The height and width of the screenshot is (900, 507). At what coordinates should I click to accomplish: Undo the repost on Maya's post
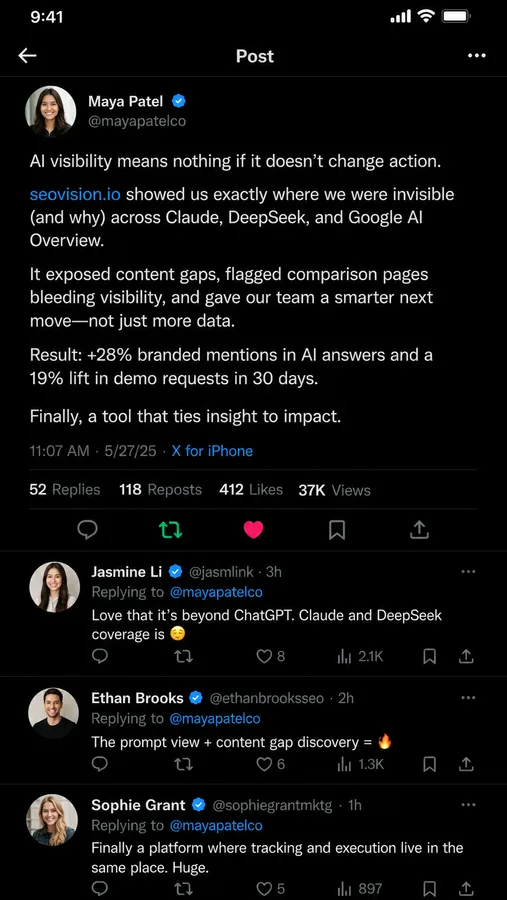170,530
